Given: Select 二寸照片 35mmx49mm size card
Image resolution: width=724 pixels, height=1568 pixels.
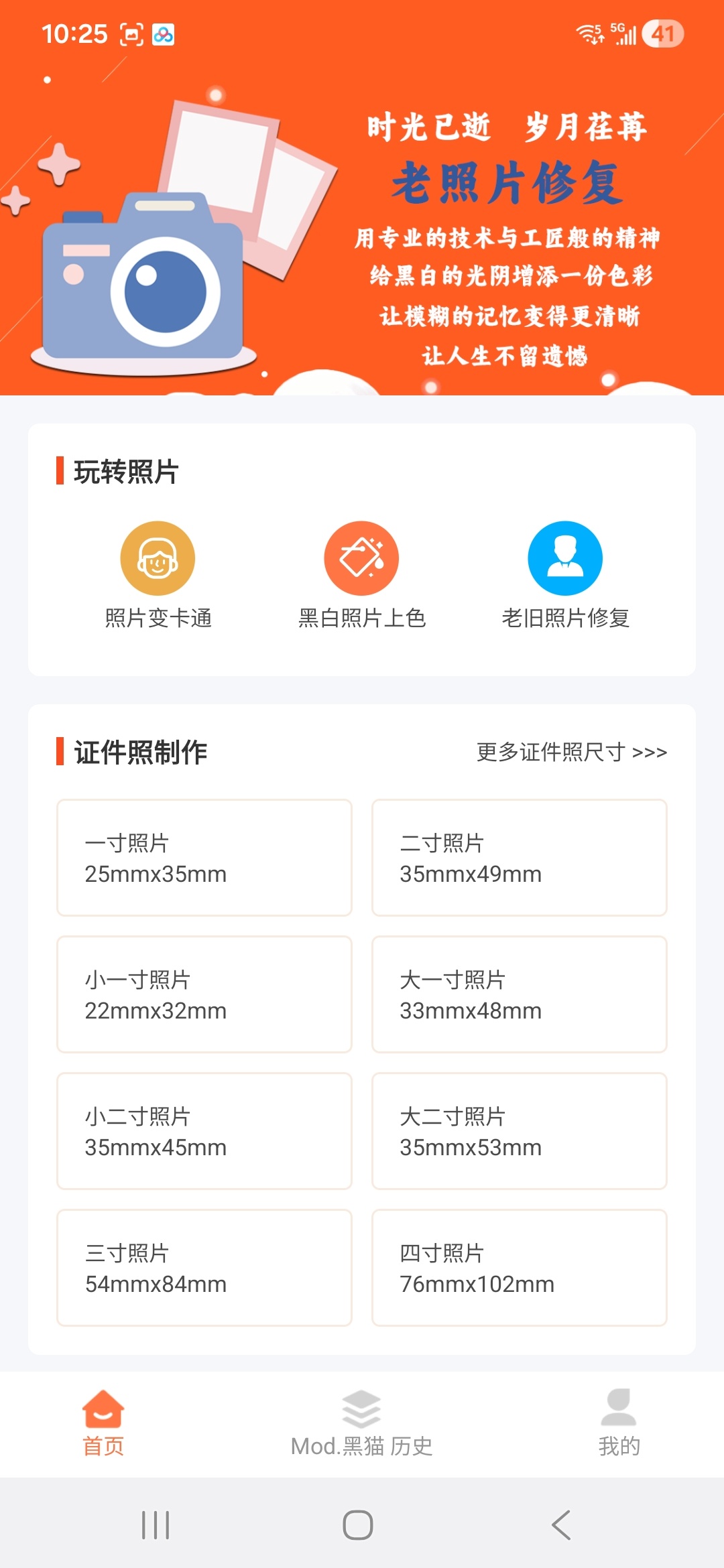Looking at the screenshot, I should click(x=518, y=857).
